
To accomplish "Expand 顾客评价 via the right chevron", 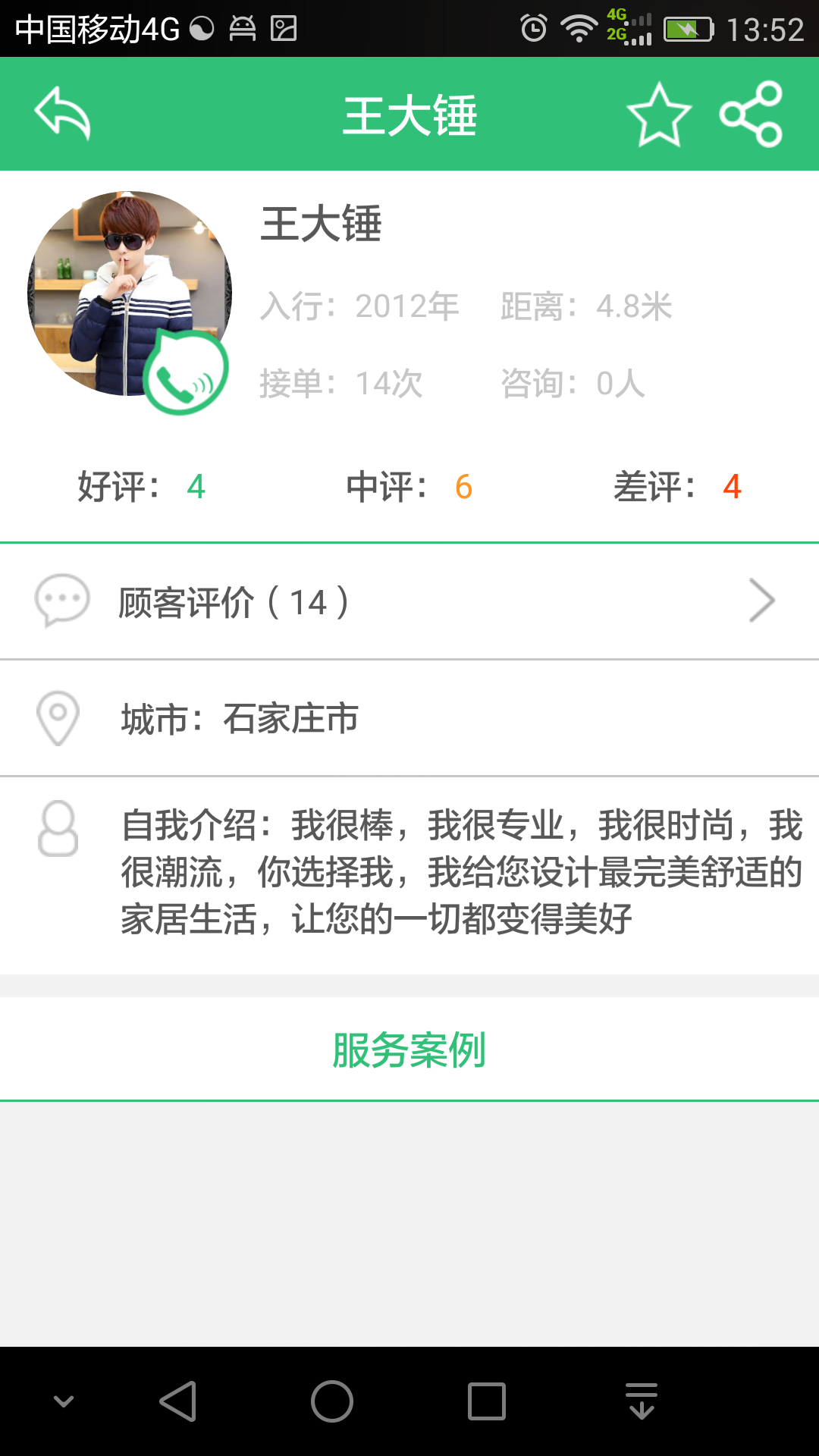I will point(762,601).
